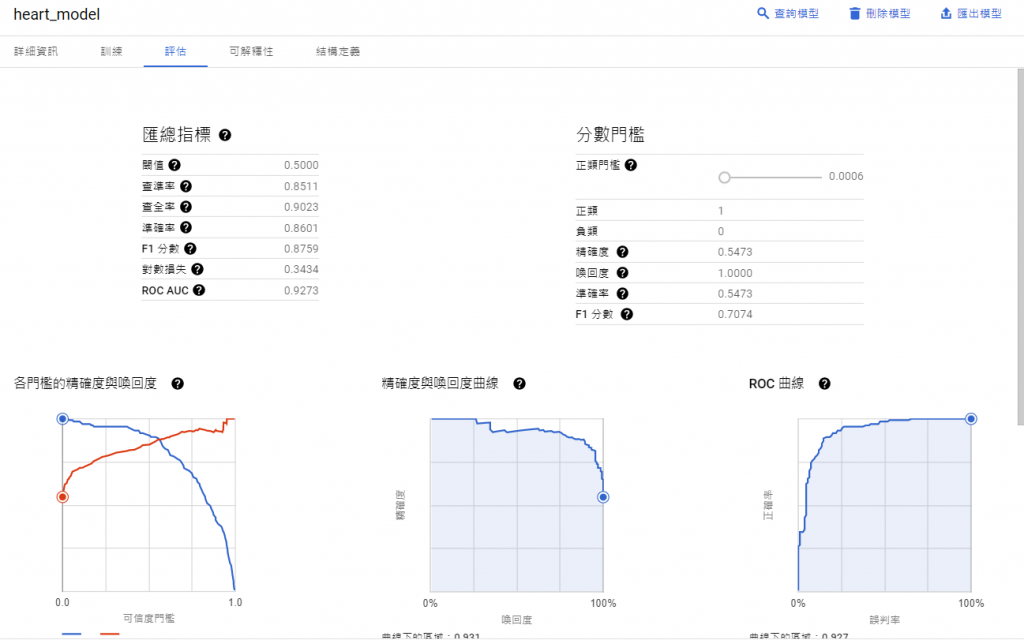Viewport: 1024px width, 640px height.
Task: Open help for F1 分數 under 分數門檻
Action: tap(627, 314)
